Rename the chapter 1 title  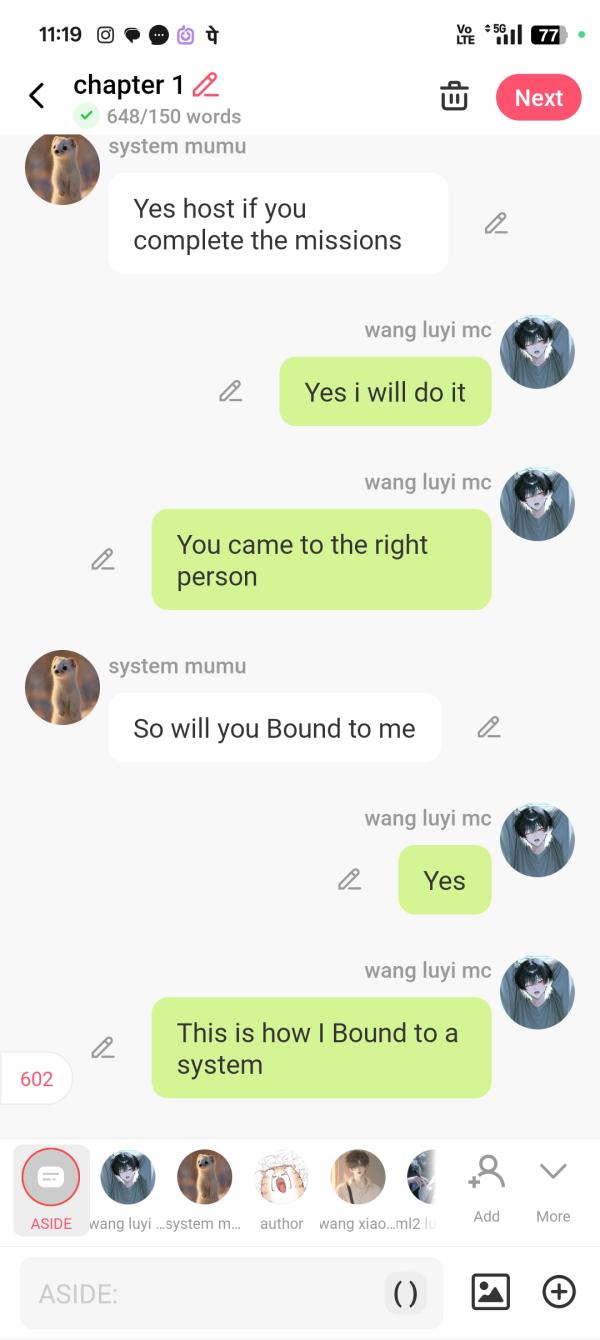coord(206,85)
